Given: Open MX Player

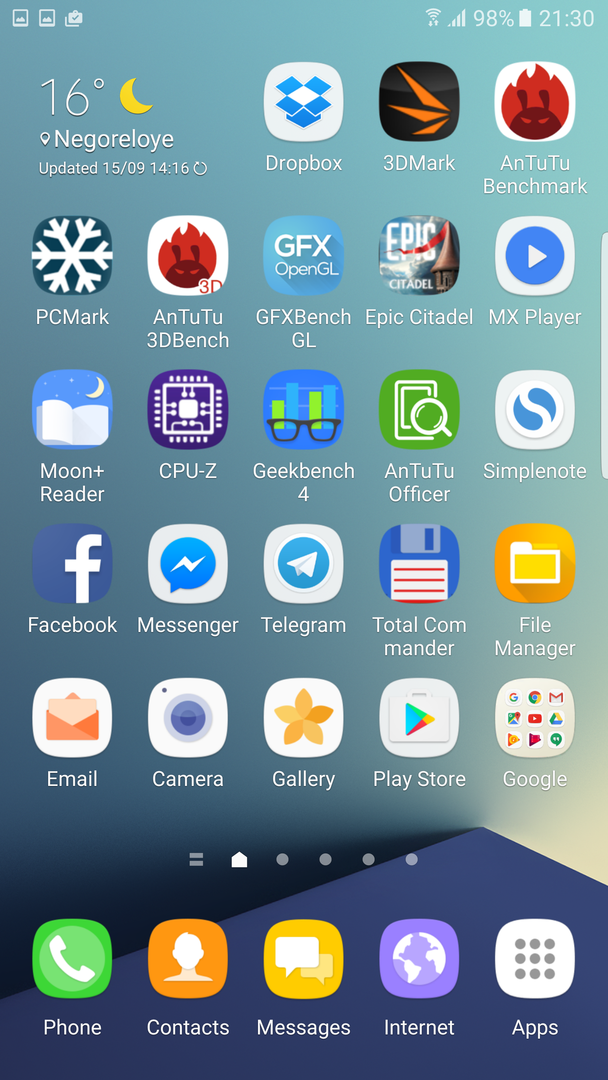Looking at the screenshot, I should (535, 256).
